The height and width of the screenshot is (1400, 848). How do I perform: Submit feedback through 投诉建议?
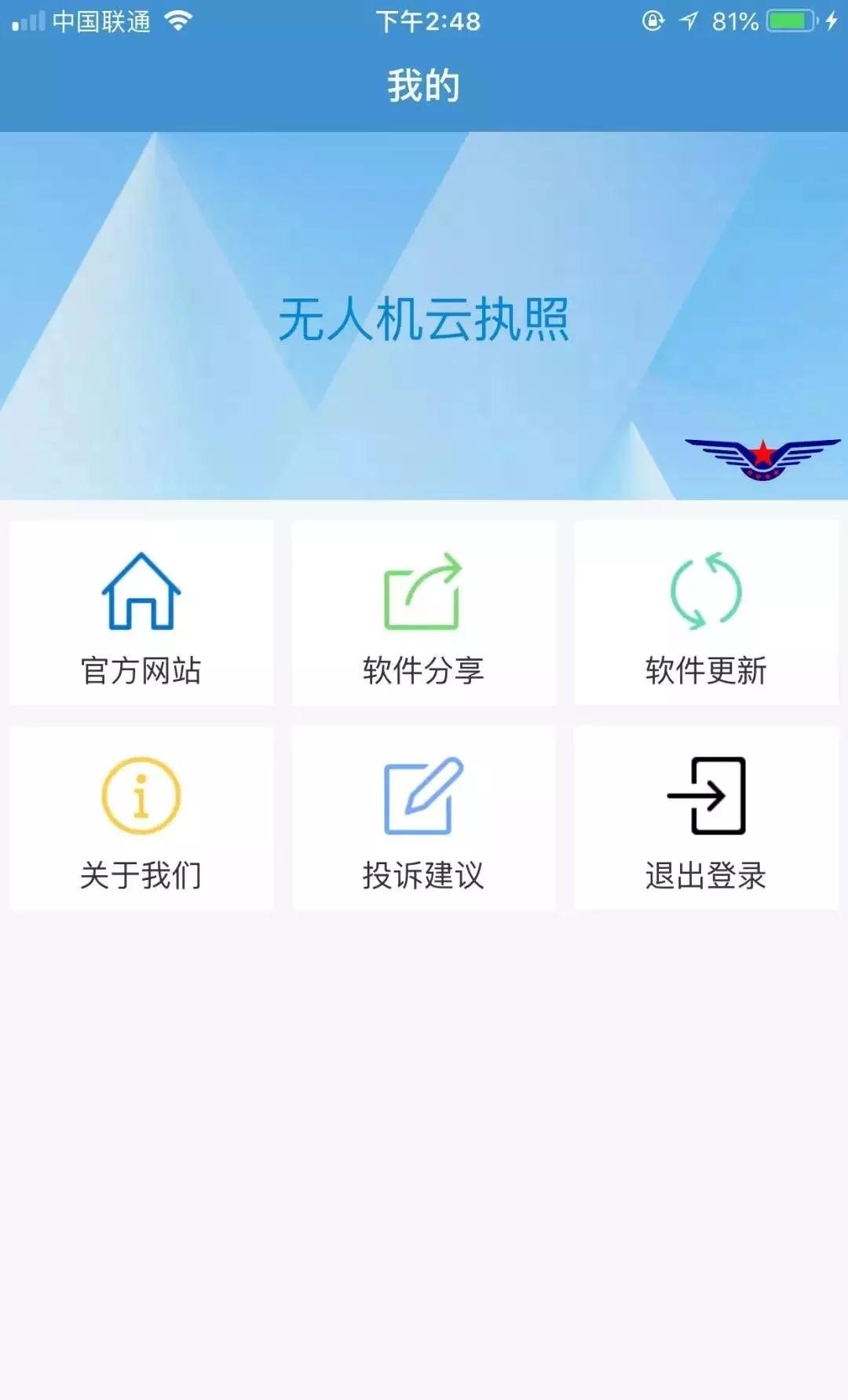[423, 819]
